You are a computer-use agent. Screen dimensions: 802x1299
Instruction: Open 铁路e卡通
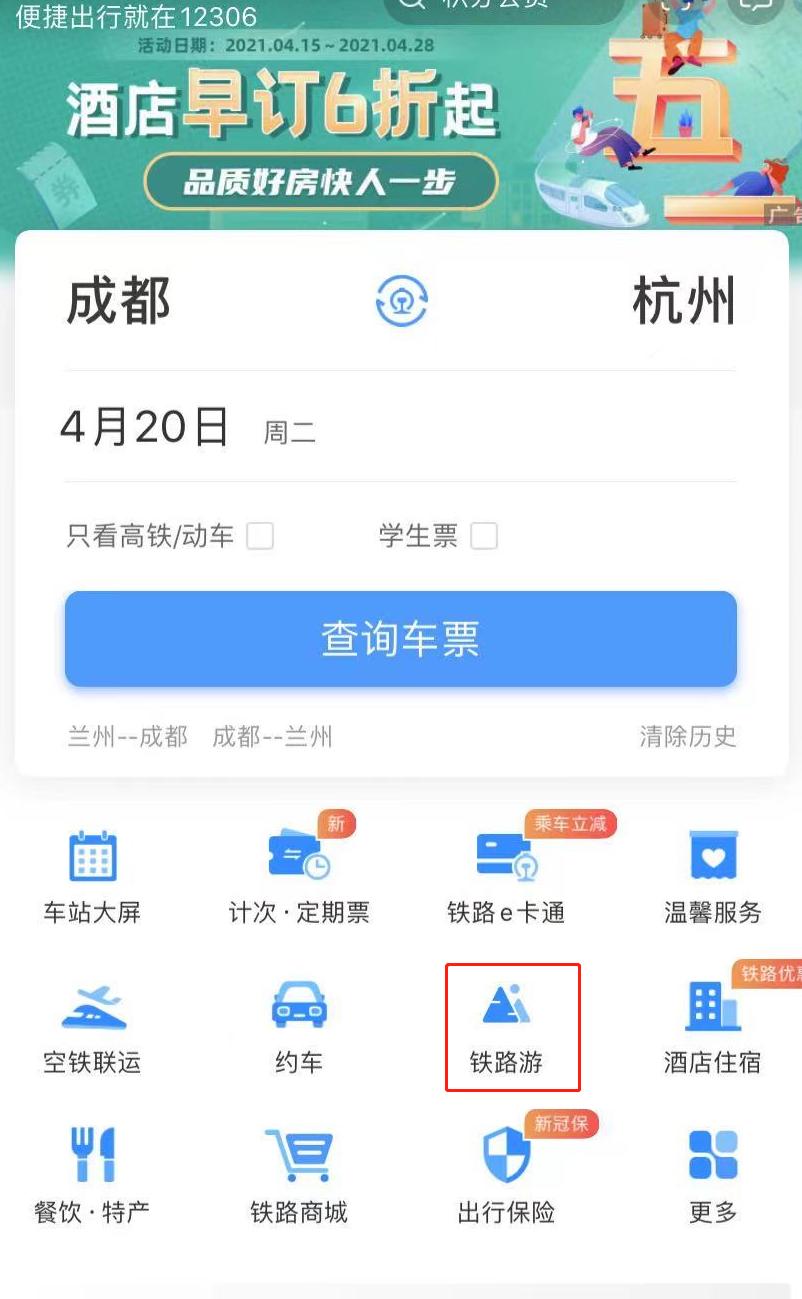(x=506, y=877)
